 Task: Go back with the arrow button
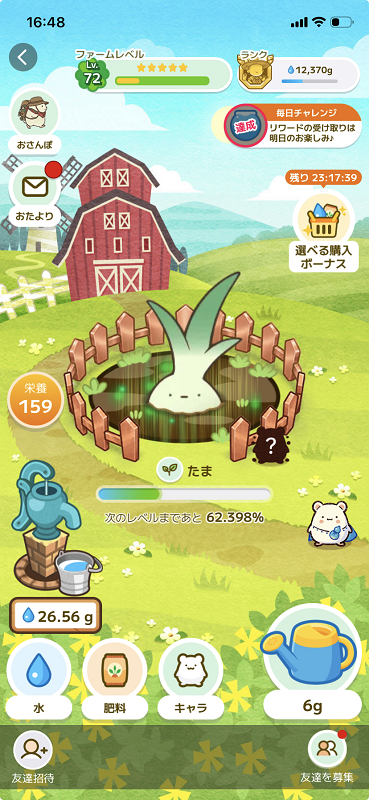point(23,57)
